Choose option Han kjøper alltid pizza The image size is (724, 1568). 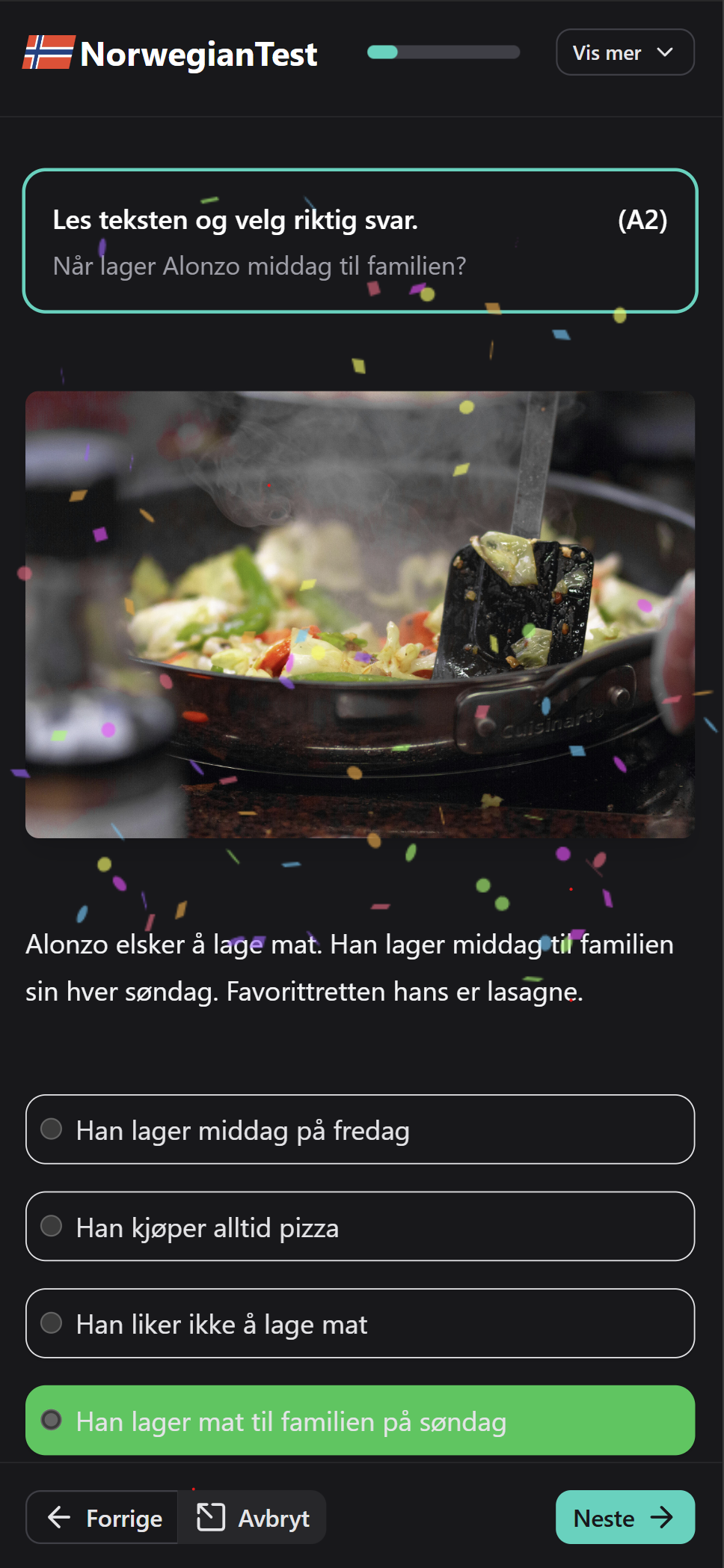pyautogui.click(x=360, y=1227)
